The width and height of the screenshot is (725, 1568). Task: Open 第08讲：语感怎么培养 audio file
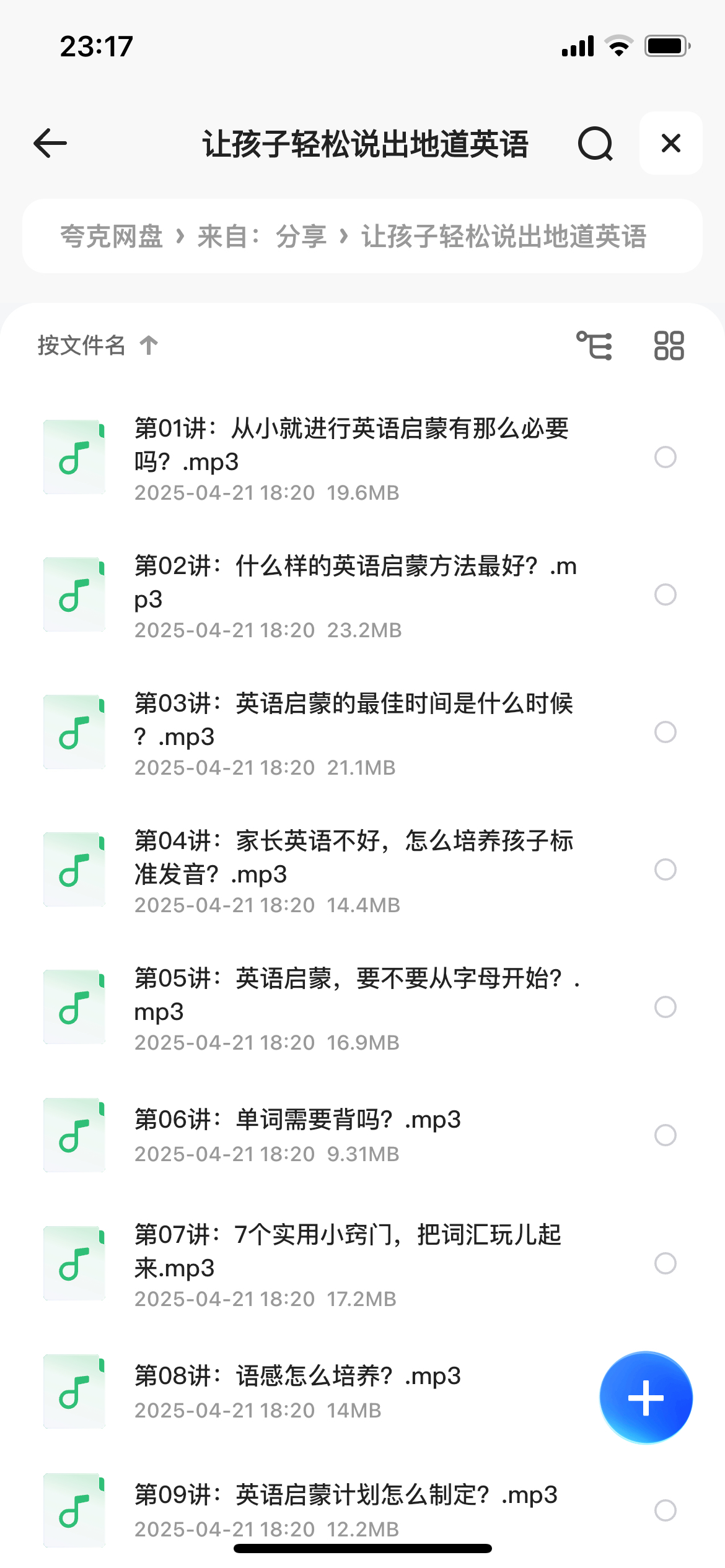(x=310, y=1392)
